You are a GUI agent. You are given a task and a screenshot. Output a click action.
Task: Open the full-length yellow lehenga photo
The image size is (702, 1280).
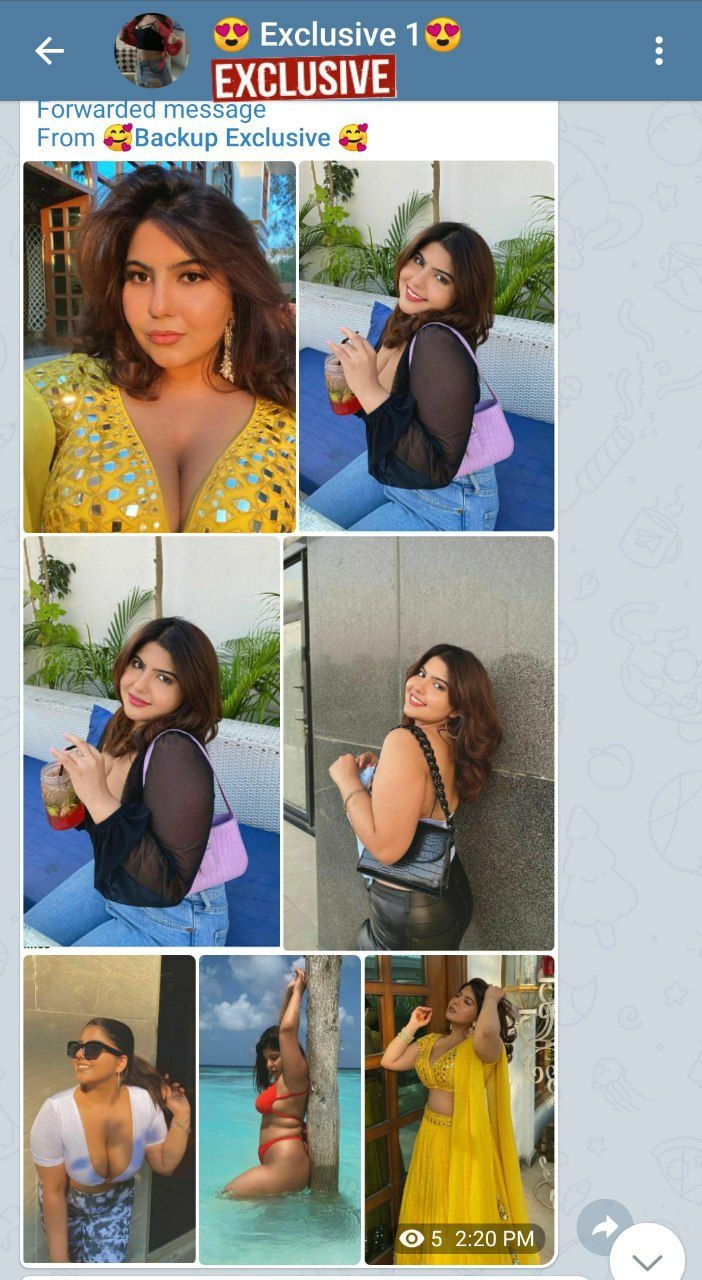point(458,1090)
